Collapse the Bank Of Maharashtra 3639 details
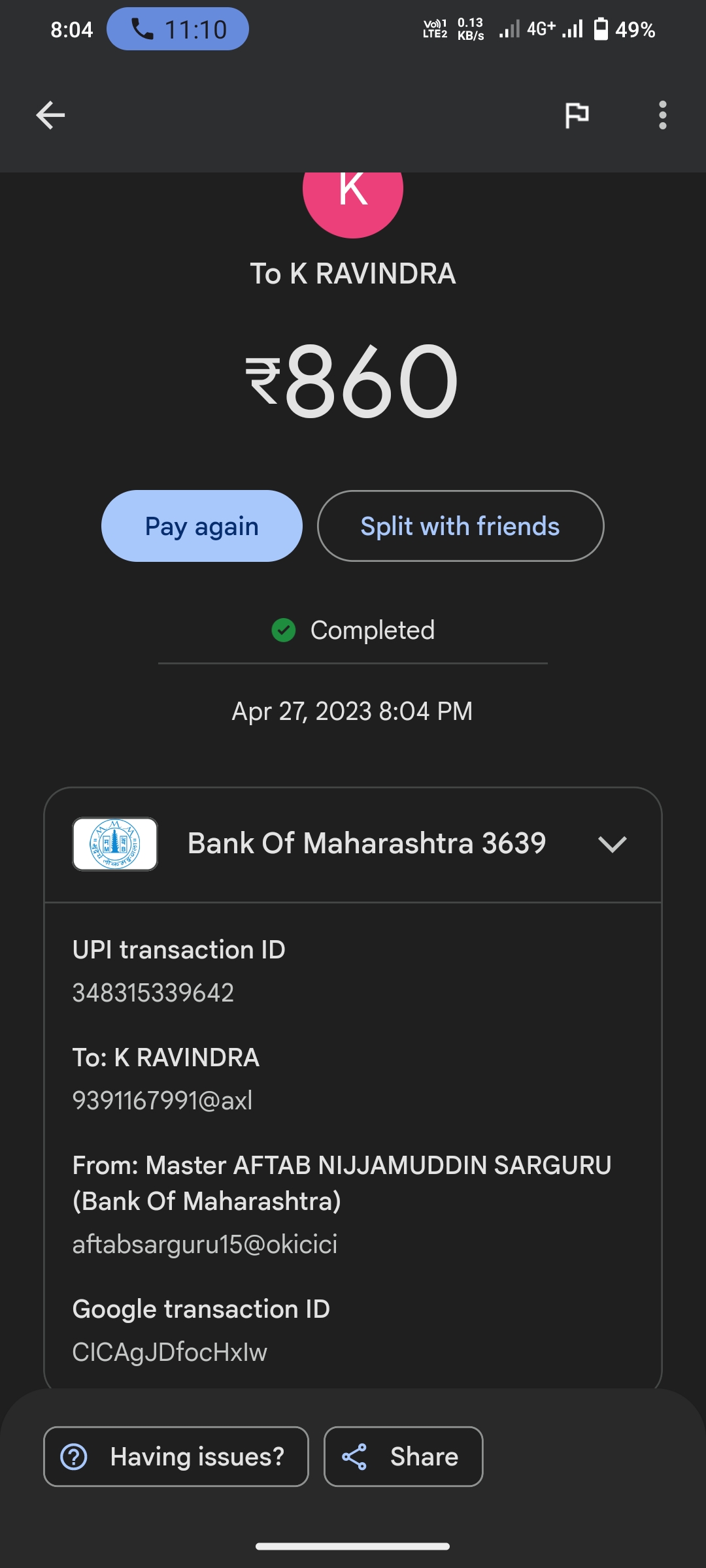This screenshot has height=1568, width=706. click(x=612, y=844)
